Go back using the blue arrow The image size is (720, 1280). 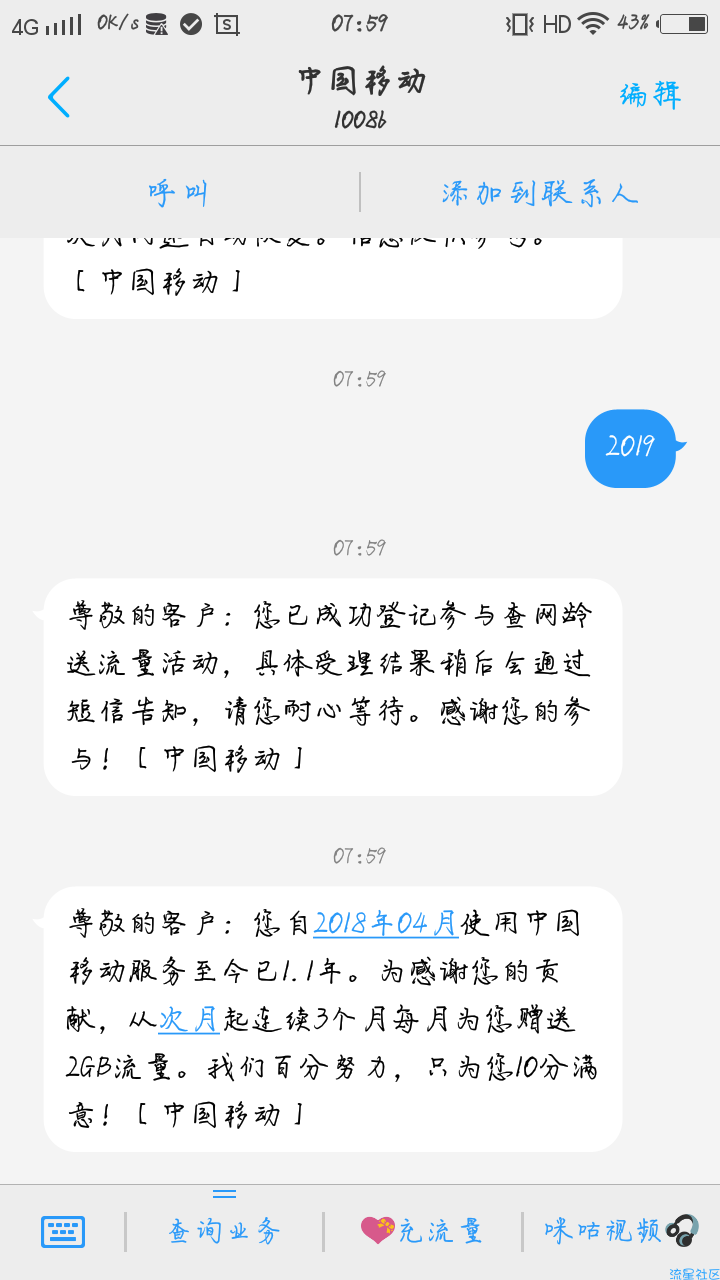(x=59, y=97)
